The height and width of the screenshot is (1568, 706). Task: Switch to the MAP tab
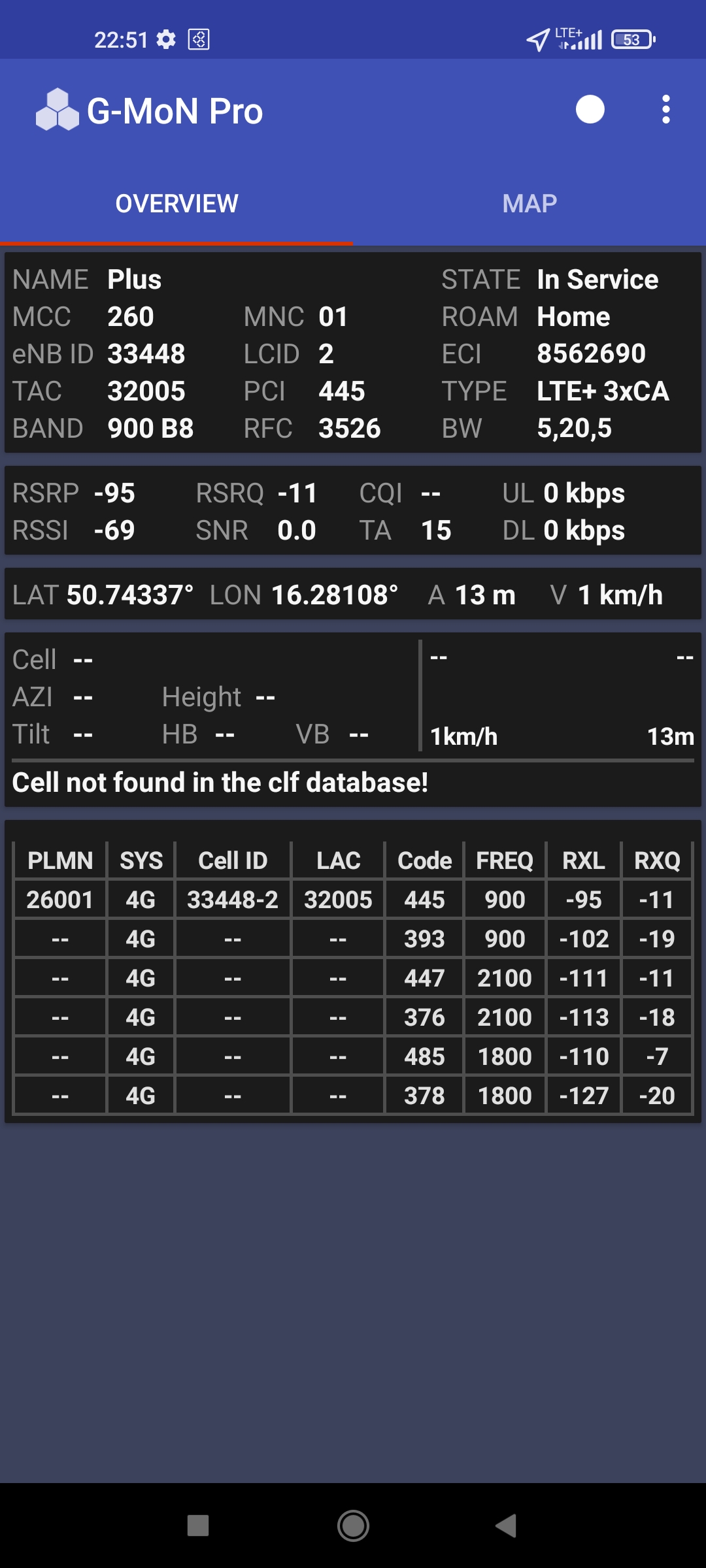(x=529, y=204)
